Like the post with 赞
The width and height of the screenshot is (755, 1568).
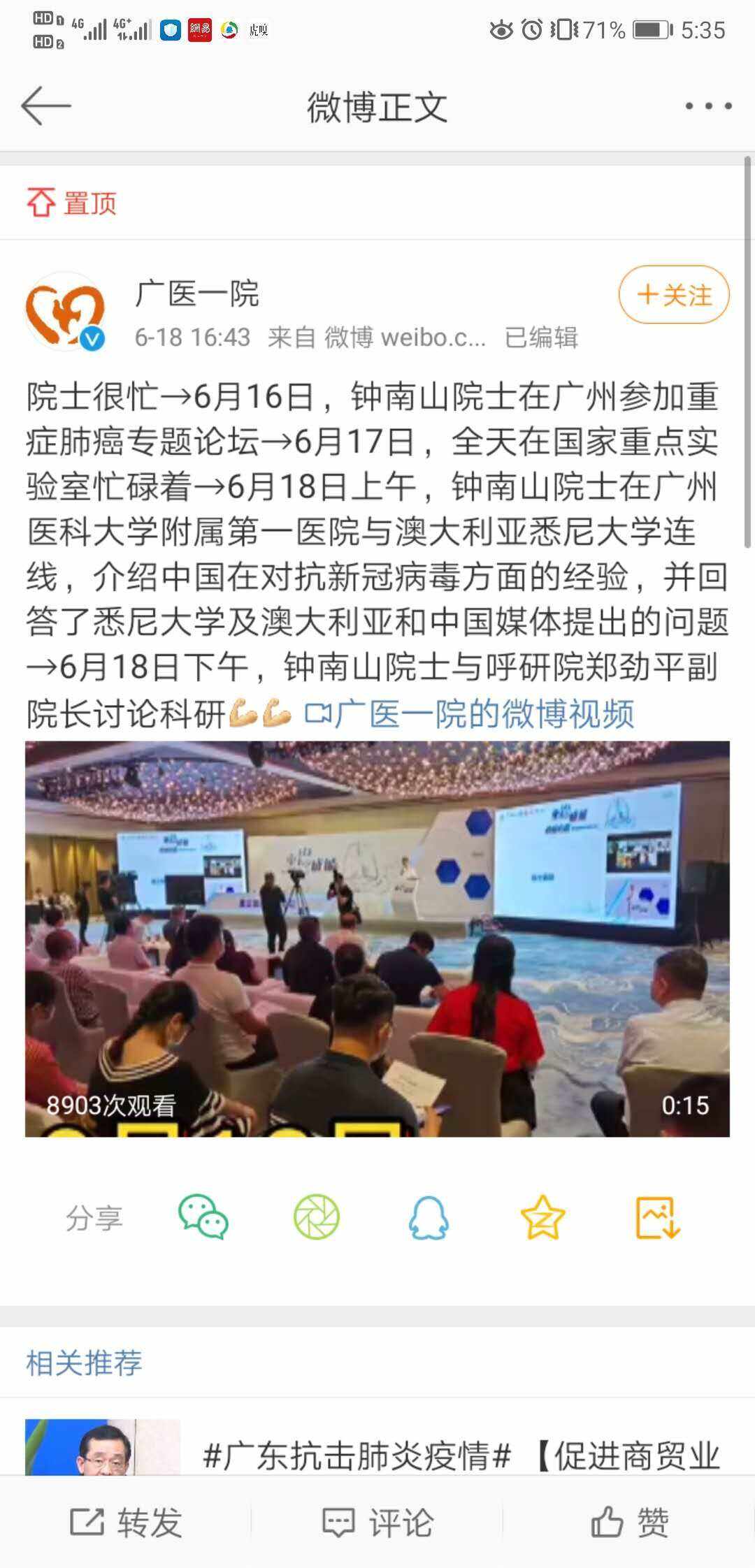(x=629, y=1523)
